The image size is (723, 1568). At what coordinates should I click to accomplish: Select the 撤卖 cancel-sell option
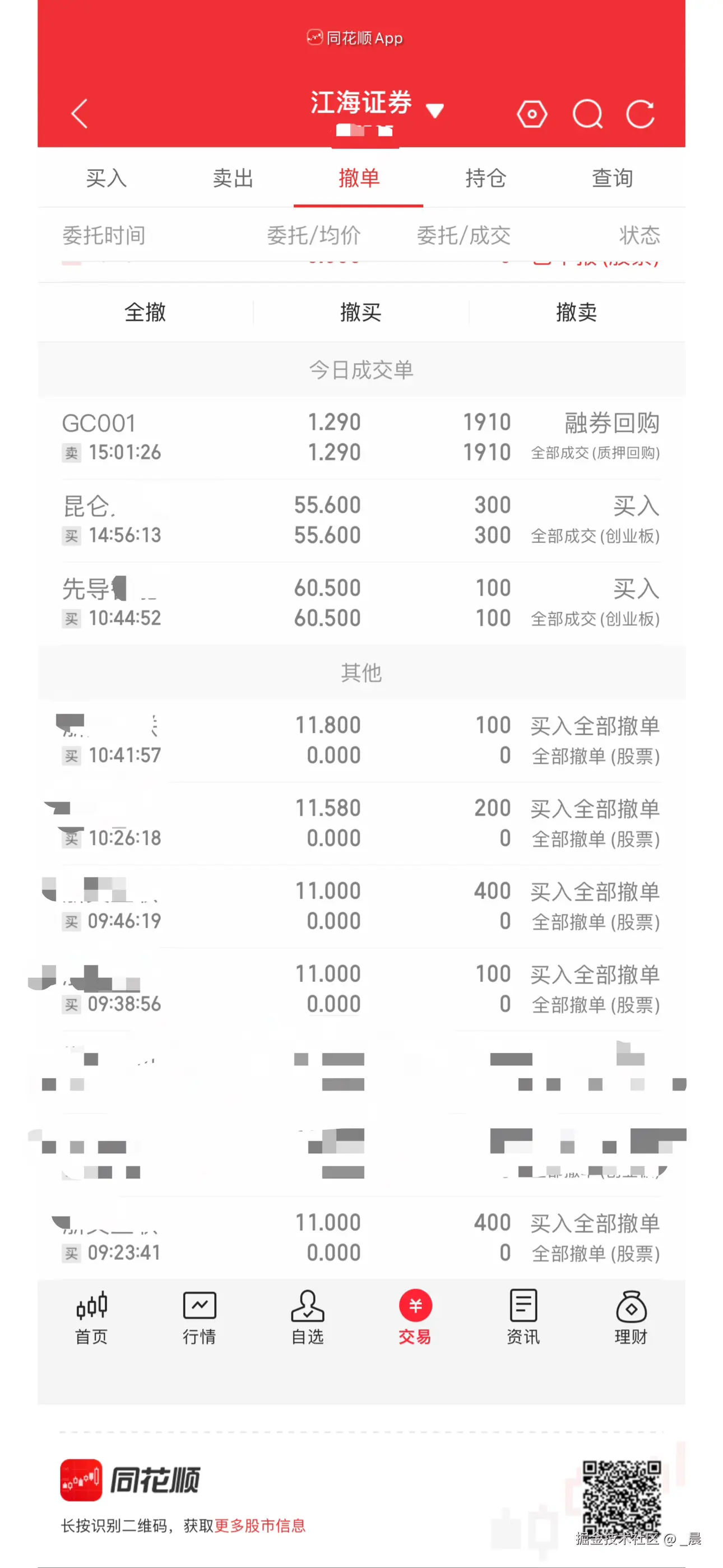coord(576,312)
